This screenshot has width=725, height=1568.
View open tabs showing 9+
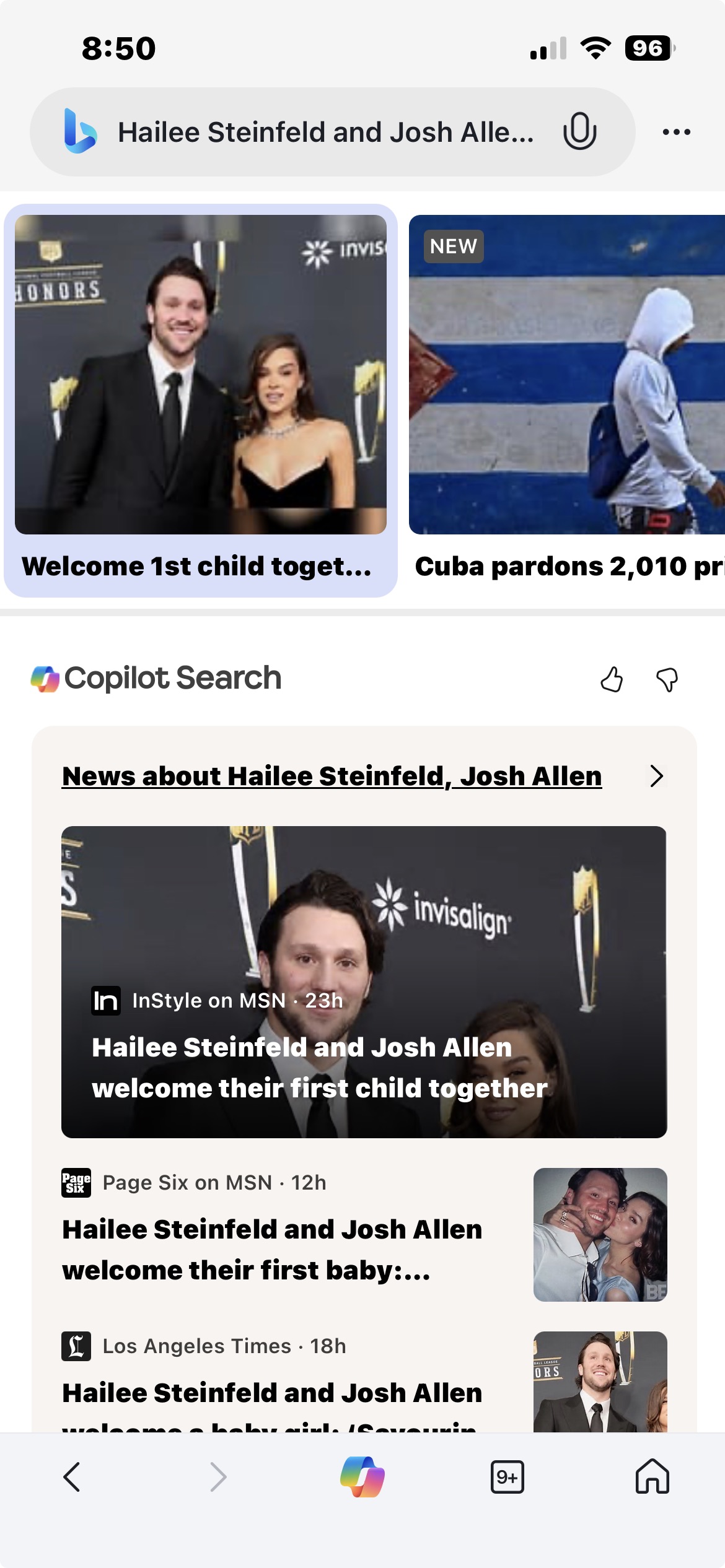point(507,1477)
